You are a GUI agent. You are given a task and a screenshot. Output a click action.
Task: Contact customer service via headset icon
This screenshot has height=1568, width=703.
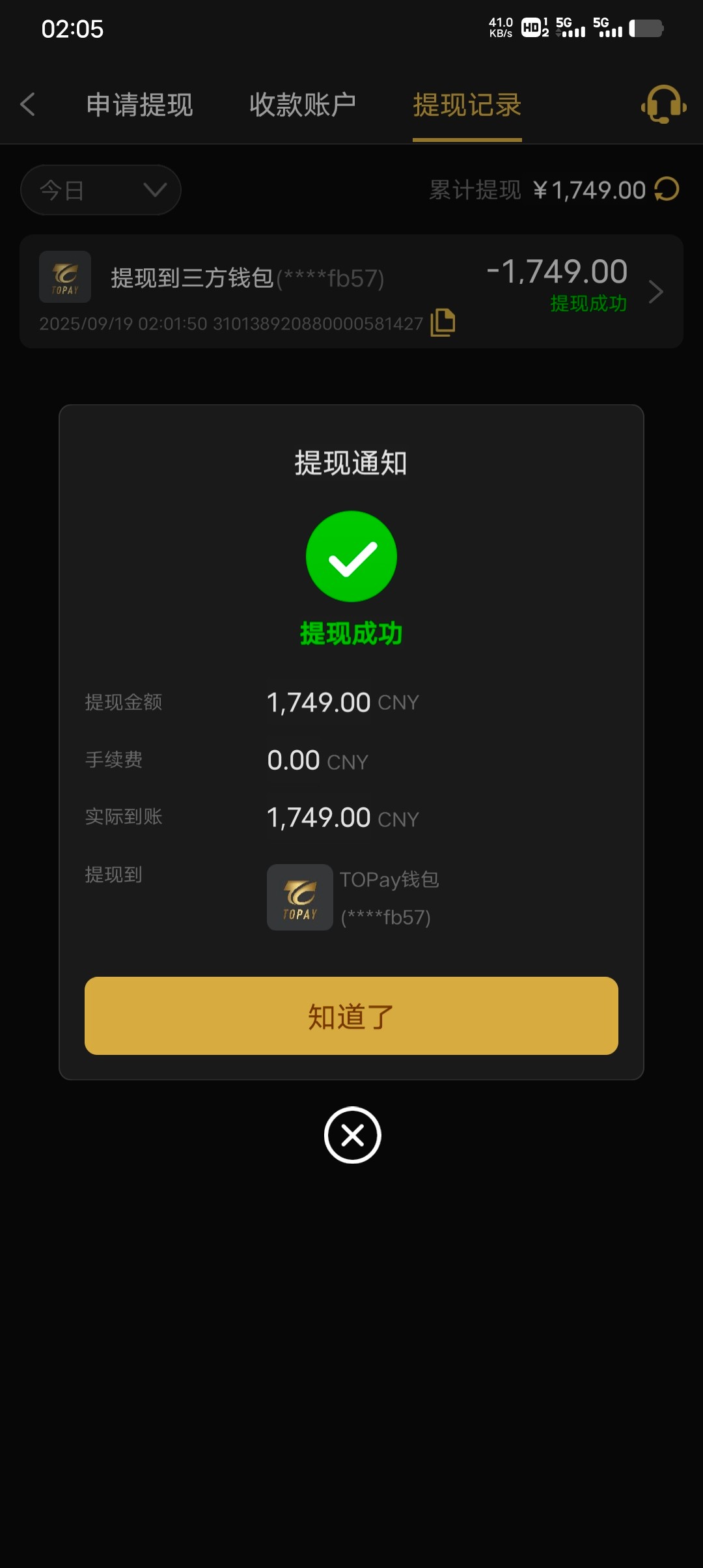pos(663,104)
